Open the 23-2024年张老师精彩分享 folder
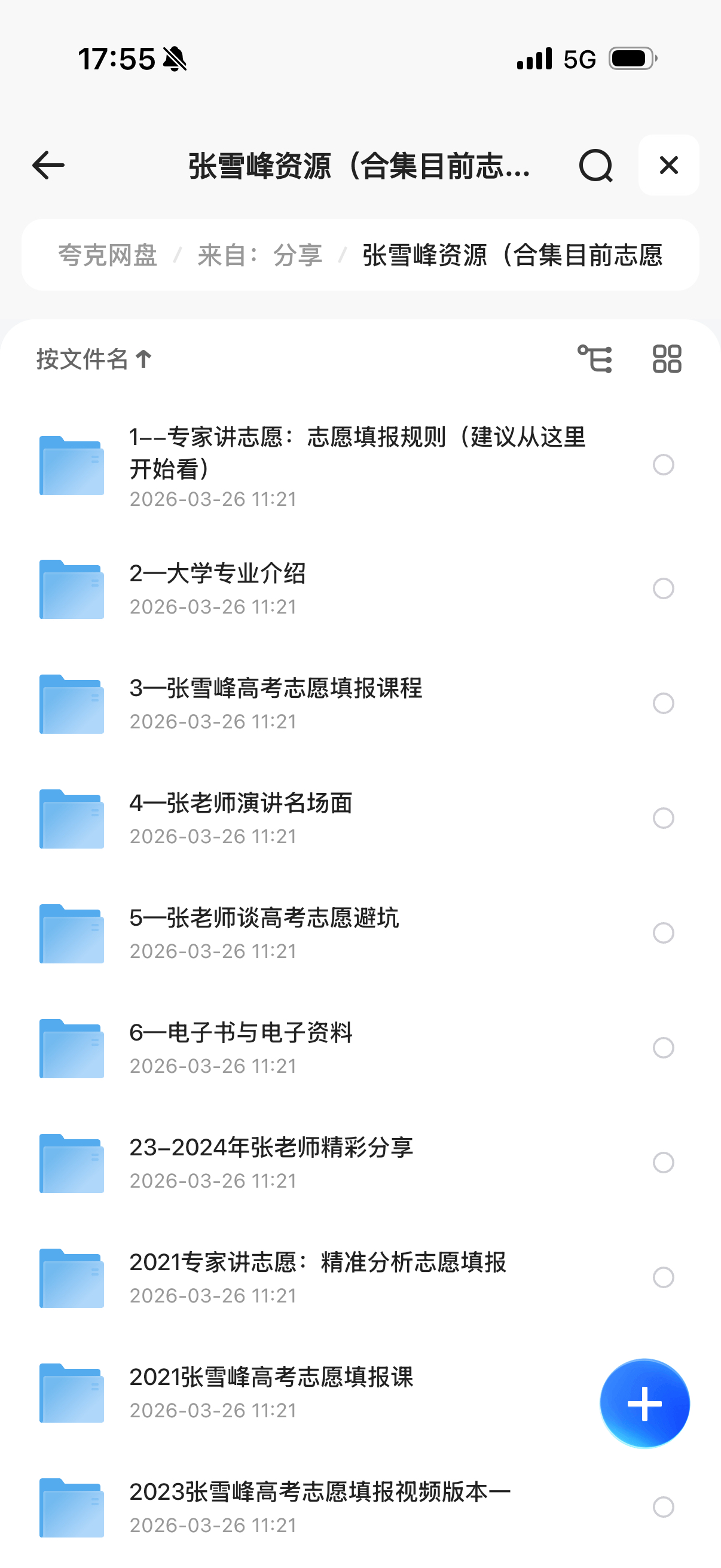 [x=271, y=1148]
